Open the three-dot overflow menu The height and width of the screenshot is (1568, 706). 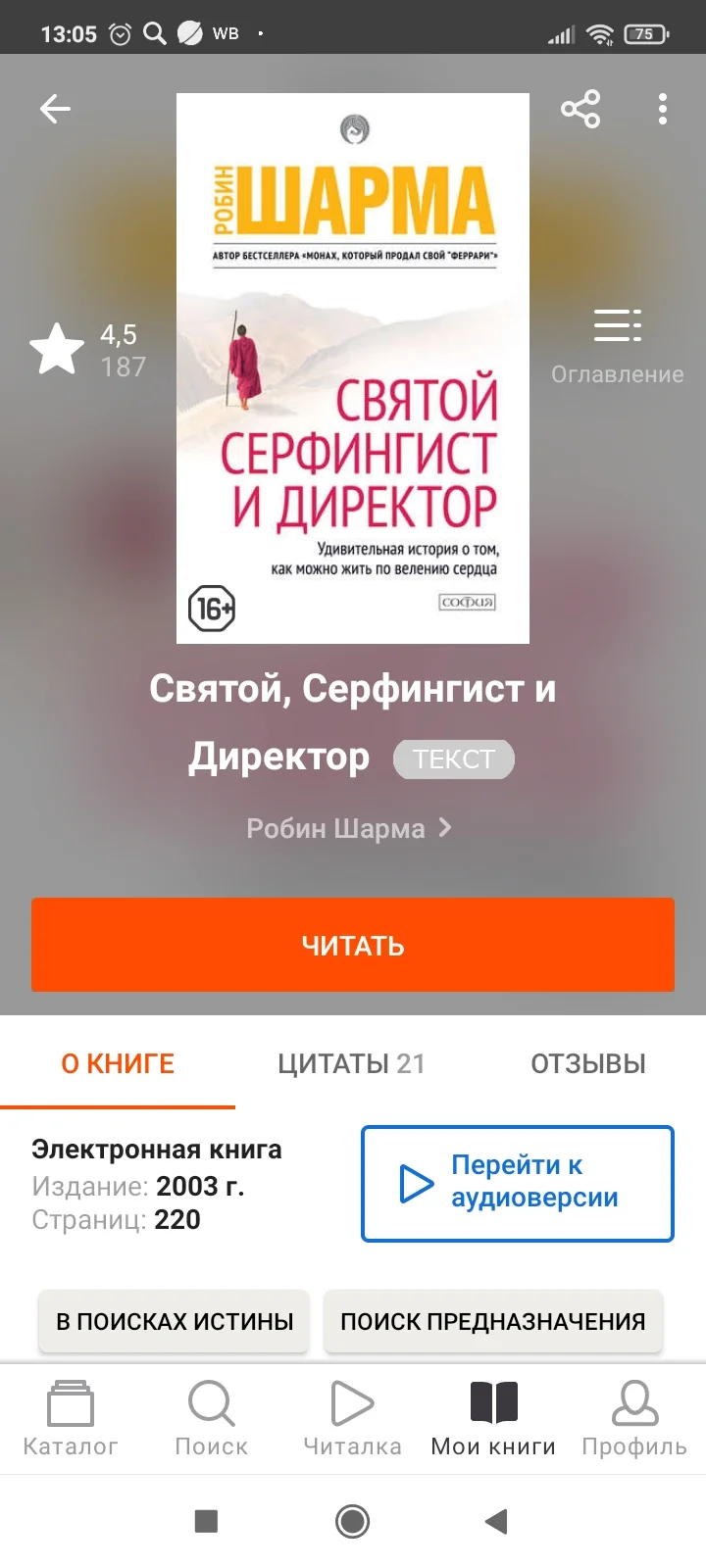(662, 110)
